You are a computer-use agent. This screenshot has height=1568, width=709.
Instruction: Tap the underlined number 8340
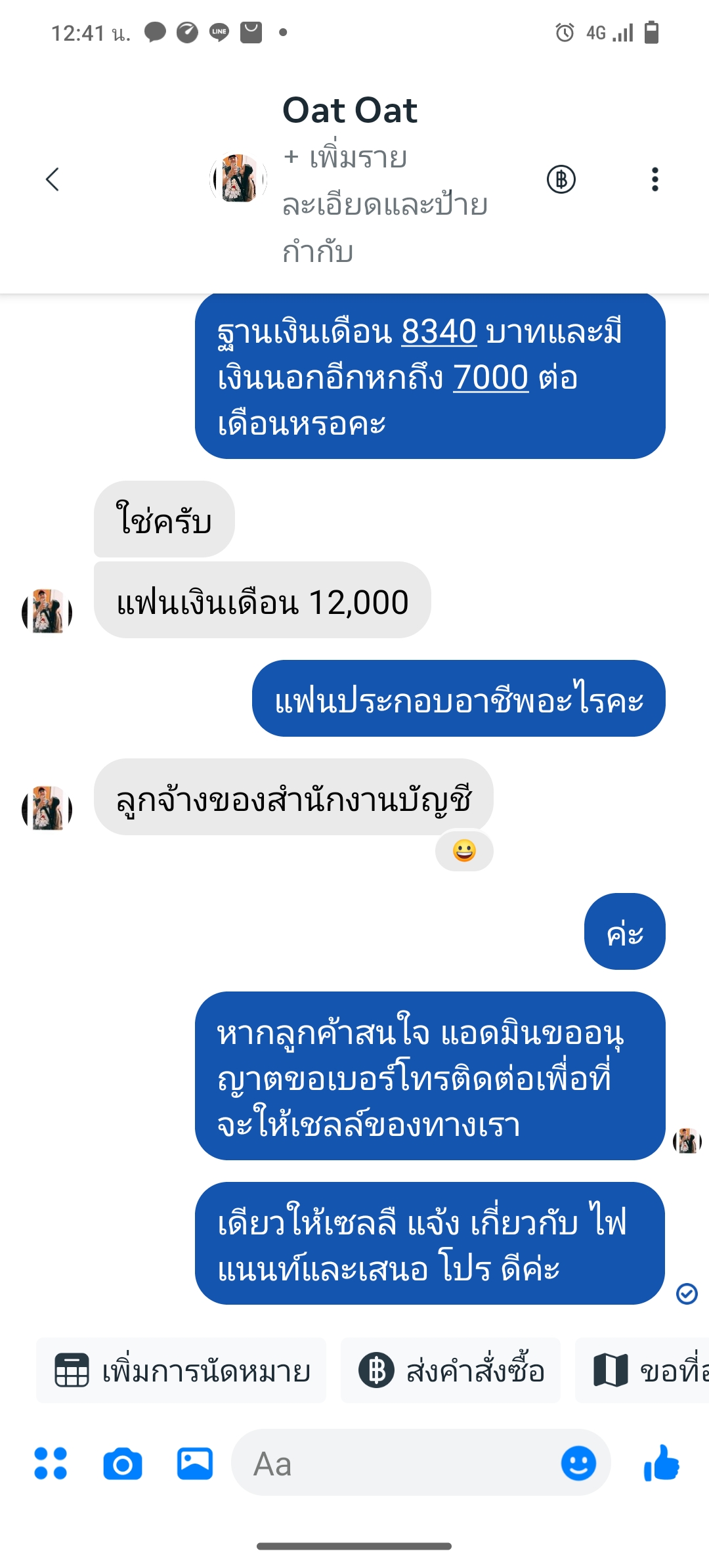pos(439,332)
